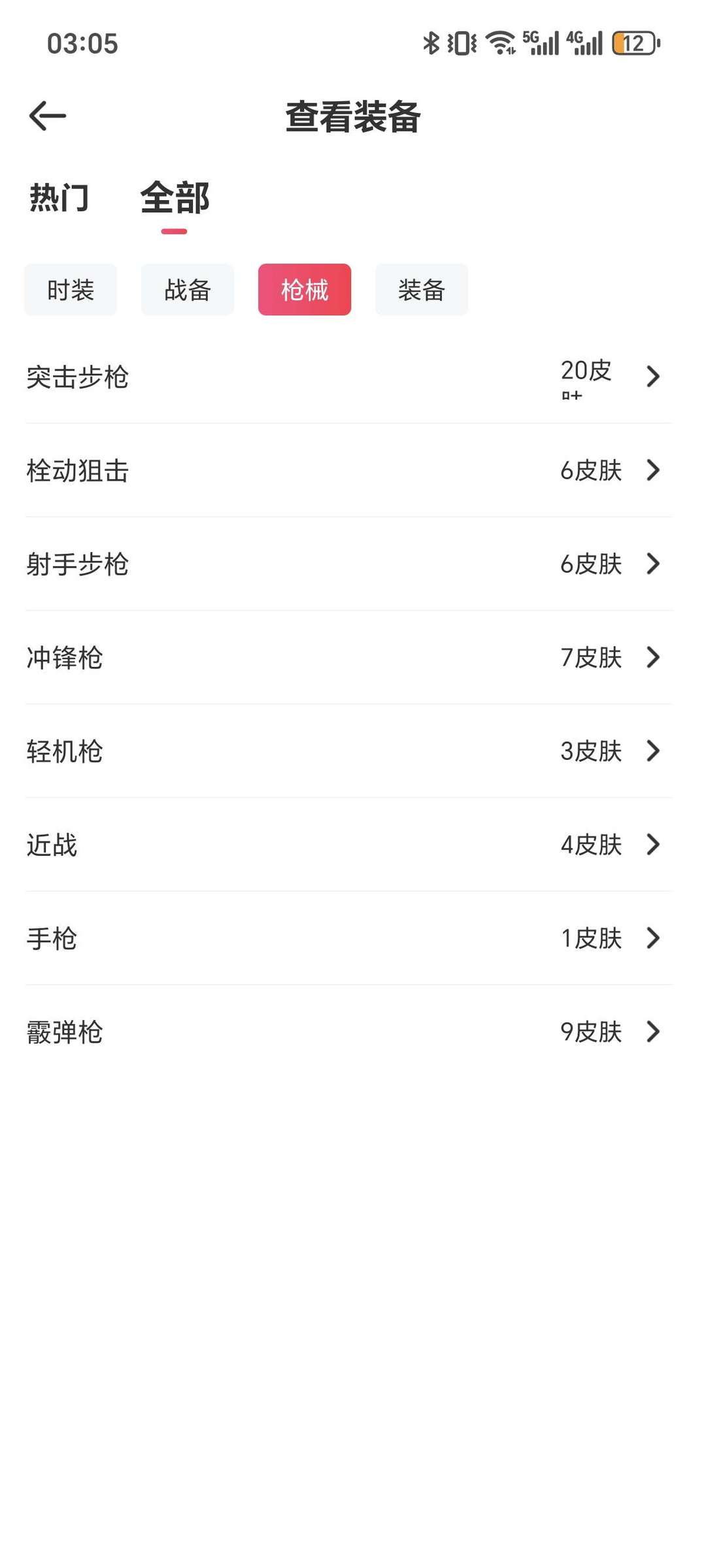
Task: Tap the vibration mode icon in status bar
Action: [x=462, y=44]
